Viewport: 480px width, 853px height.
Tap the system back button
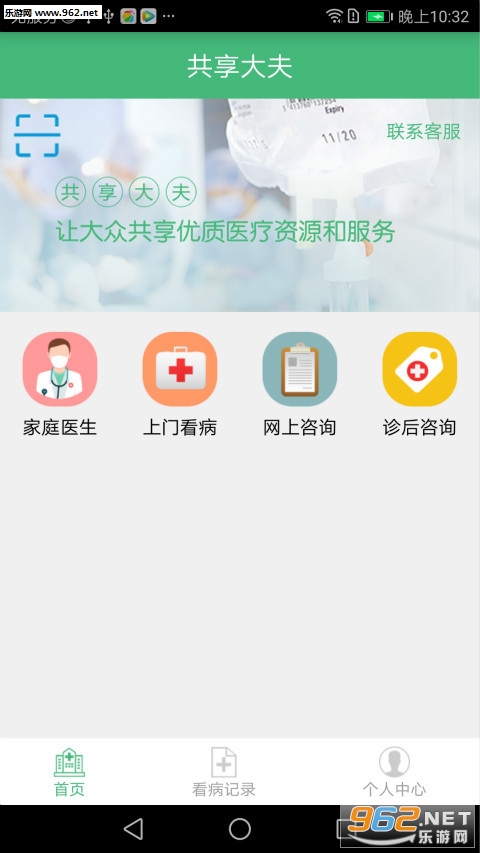pos(133,829)
